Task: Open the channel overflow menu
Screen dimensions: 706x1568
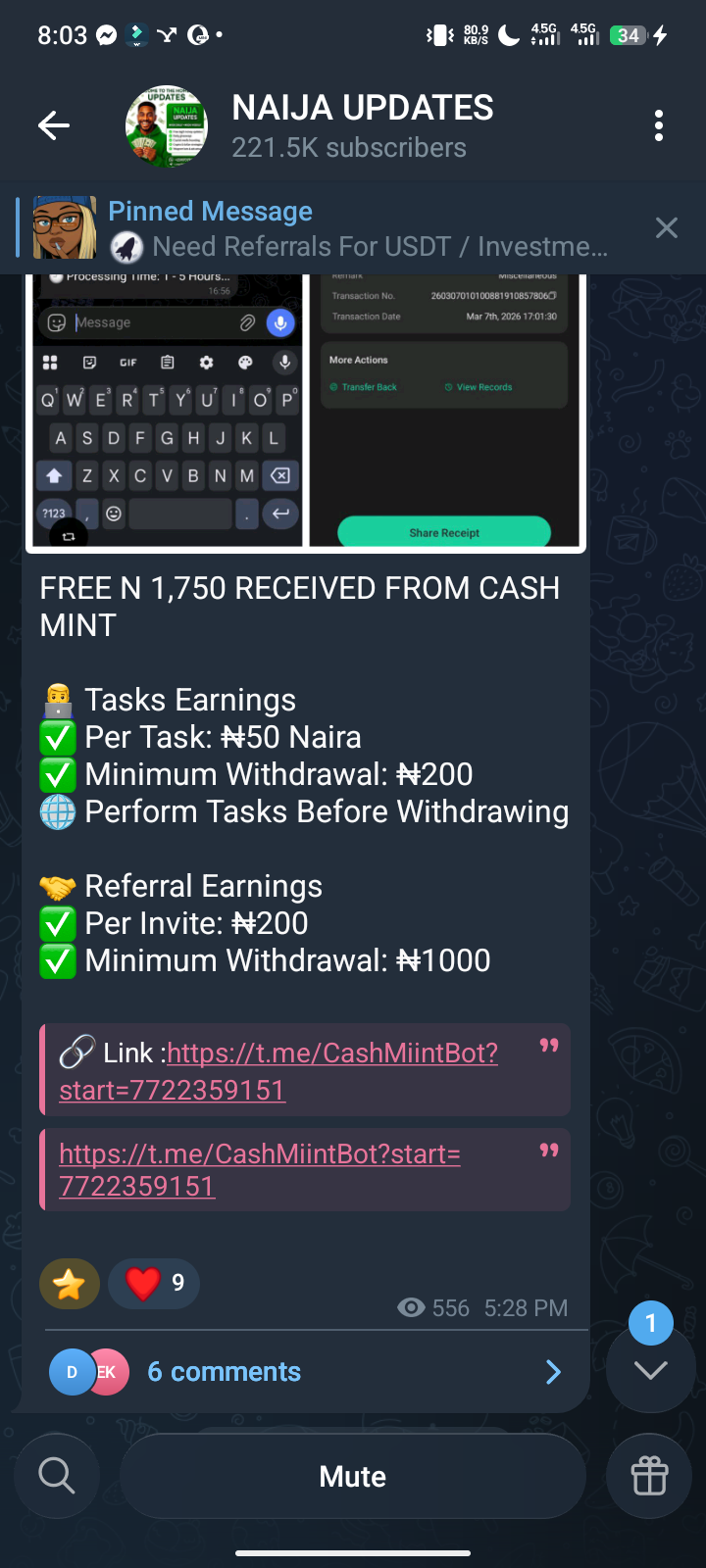Action: click(x=659, y=125)
